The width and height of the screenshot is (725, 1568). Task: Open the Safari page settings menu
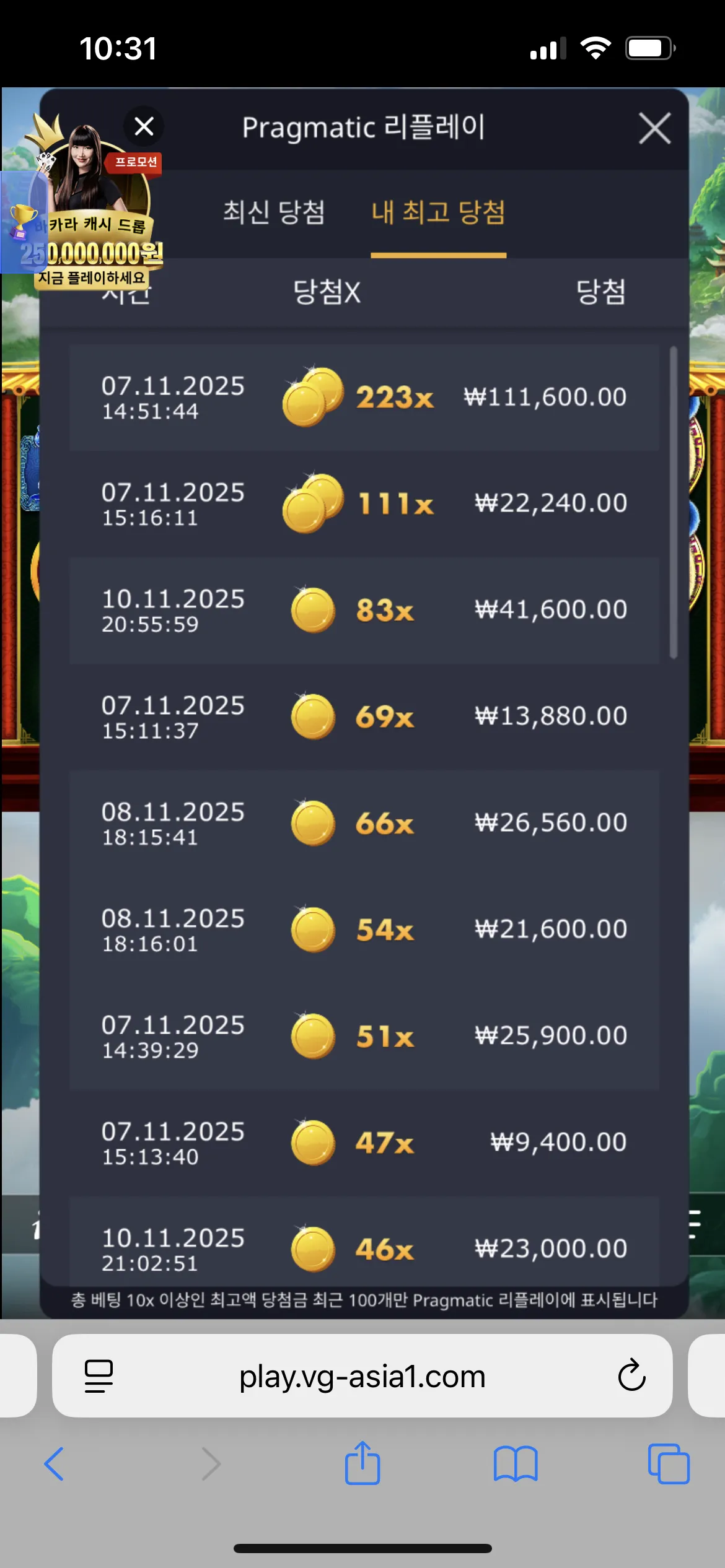(x=99, y=1376)
